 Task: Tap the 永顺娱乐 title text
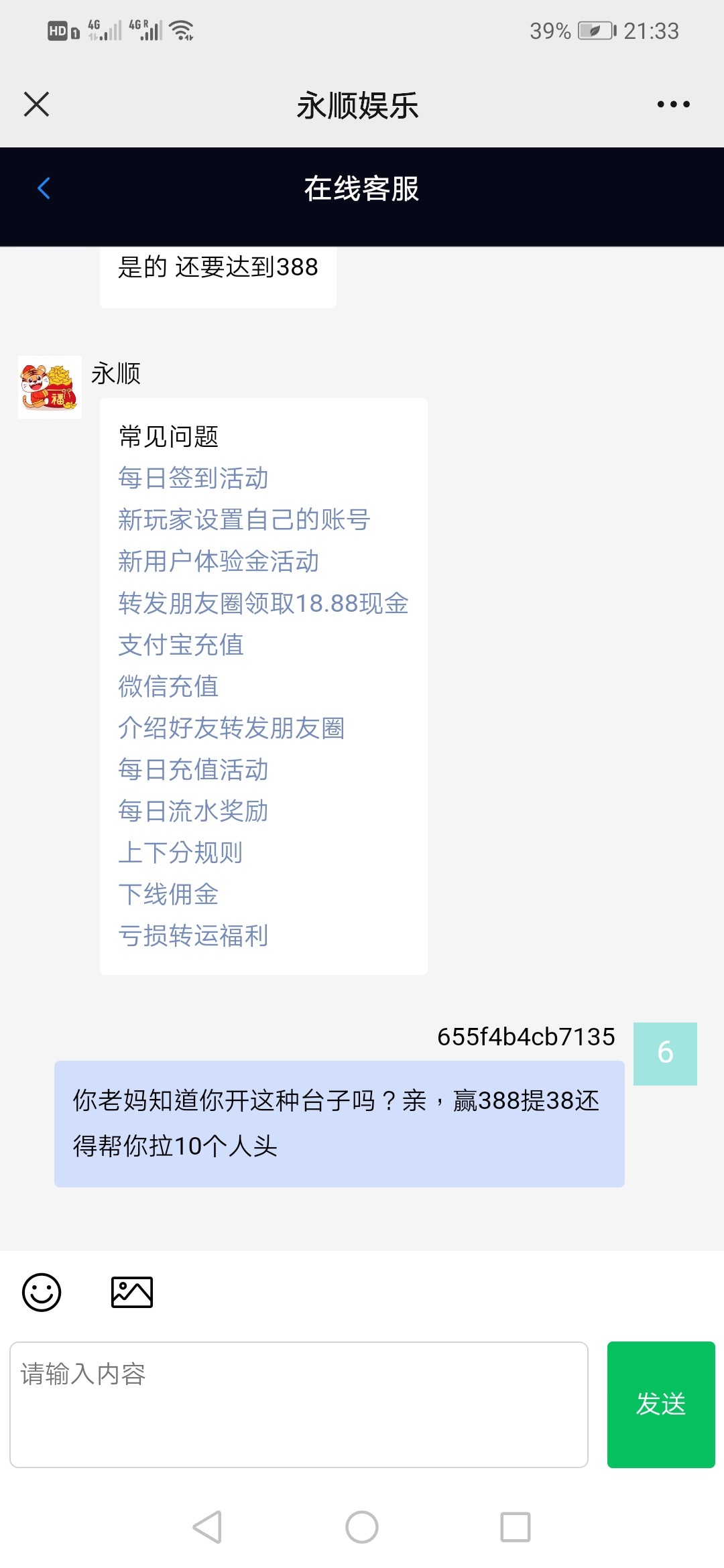pos(357,106)
